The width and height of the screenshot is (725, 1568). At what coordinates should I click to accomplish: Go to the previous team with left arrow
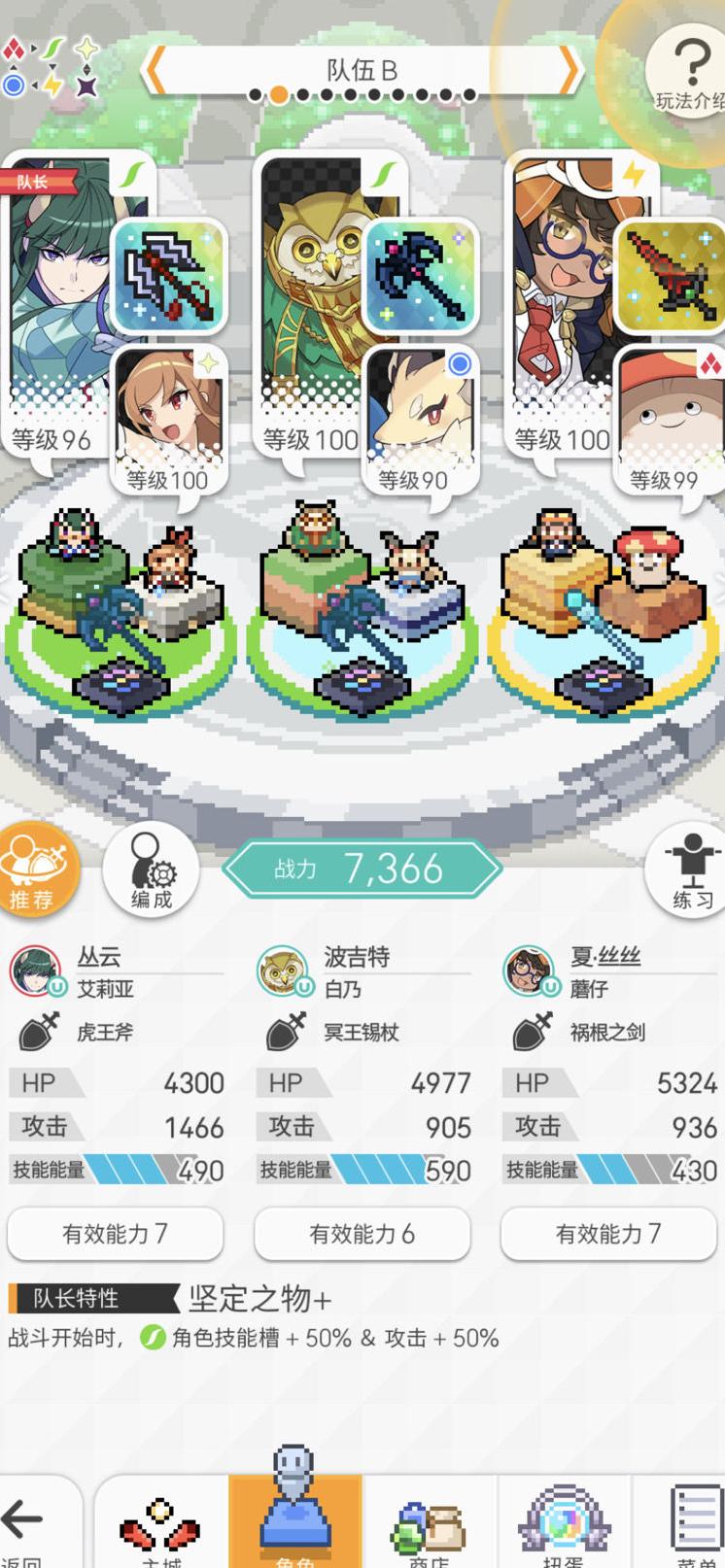pyautogui.click(x=155, y=70)
